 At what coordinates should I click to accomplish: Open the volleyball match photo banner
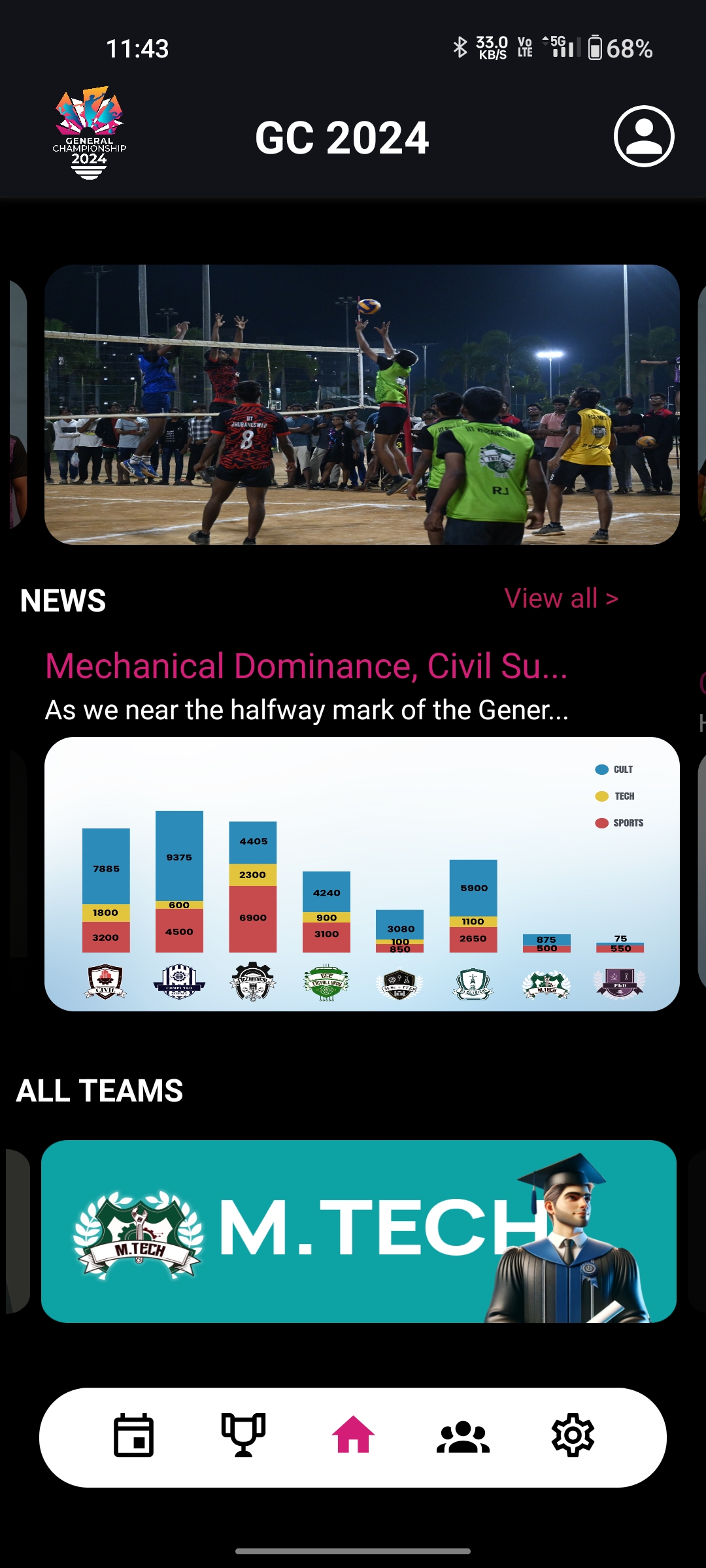pos(361,404)
